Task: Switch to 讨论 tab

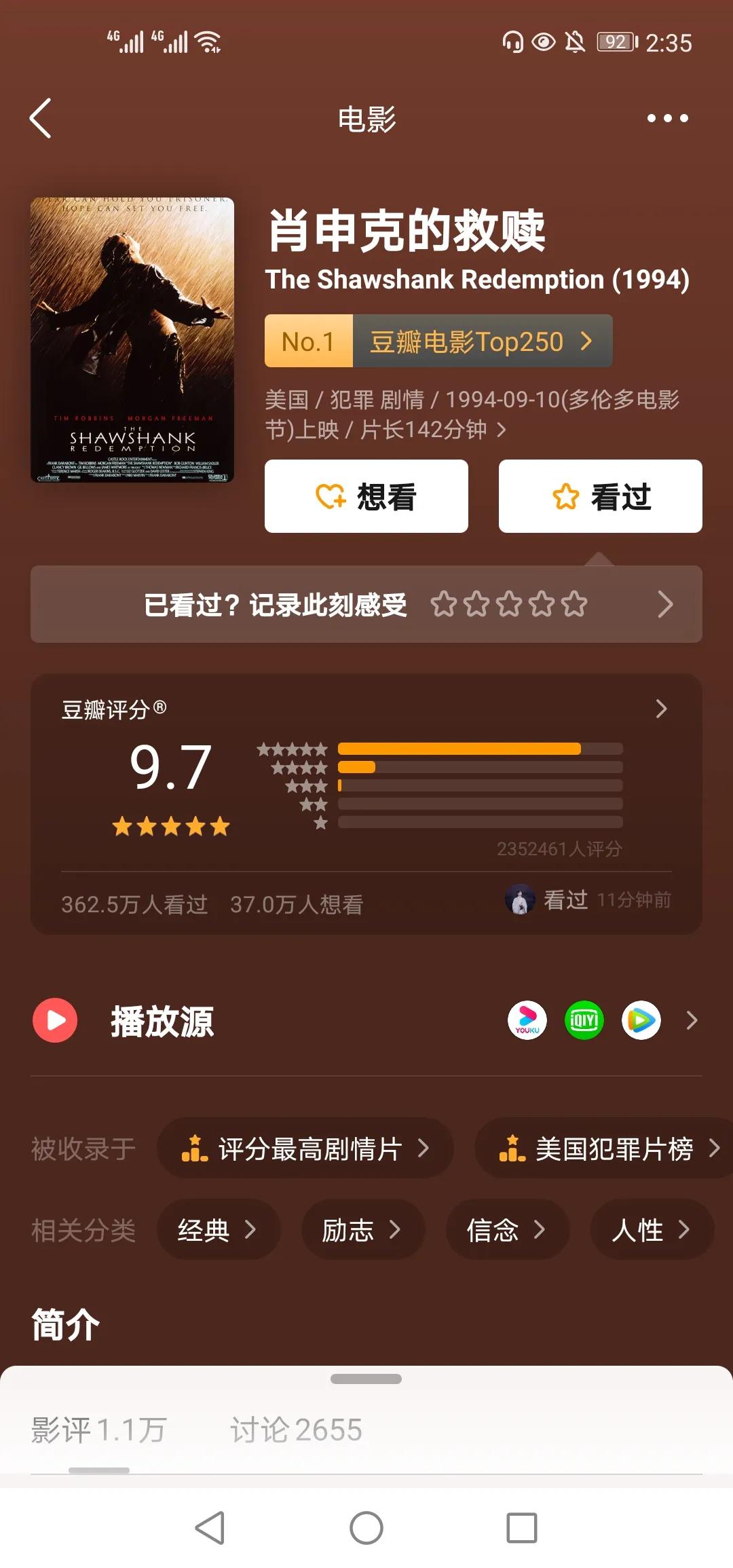Action: pos(296,1430)
